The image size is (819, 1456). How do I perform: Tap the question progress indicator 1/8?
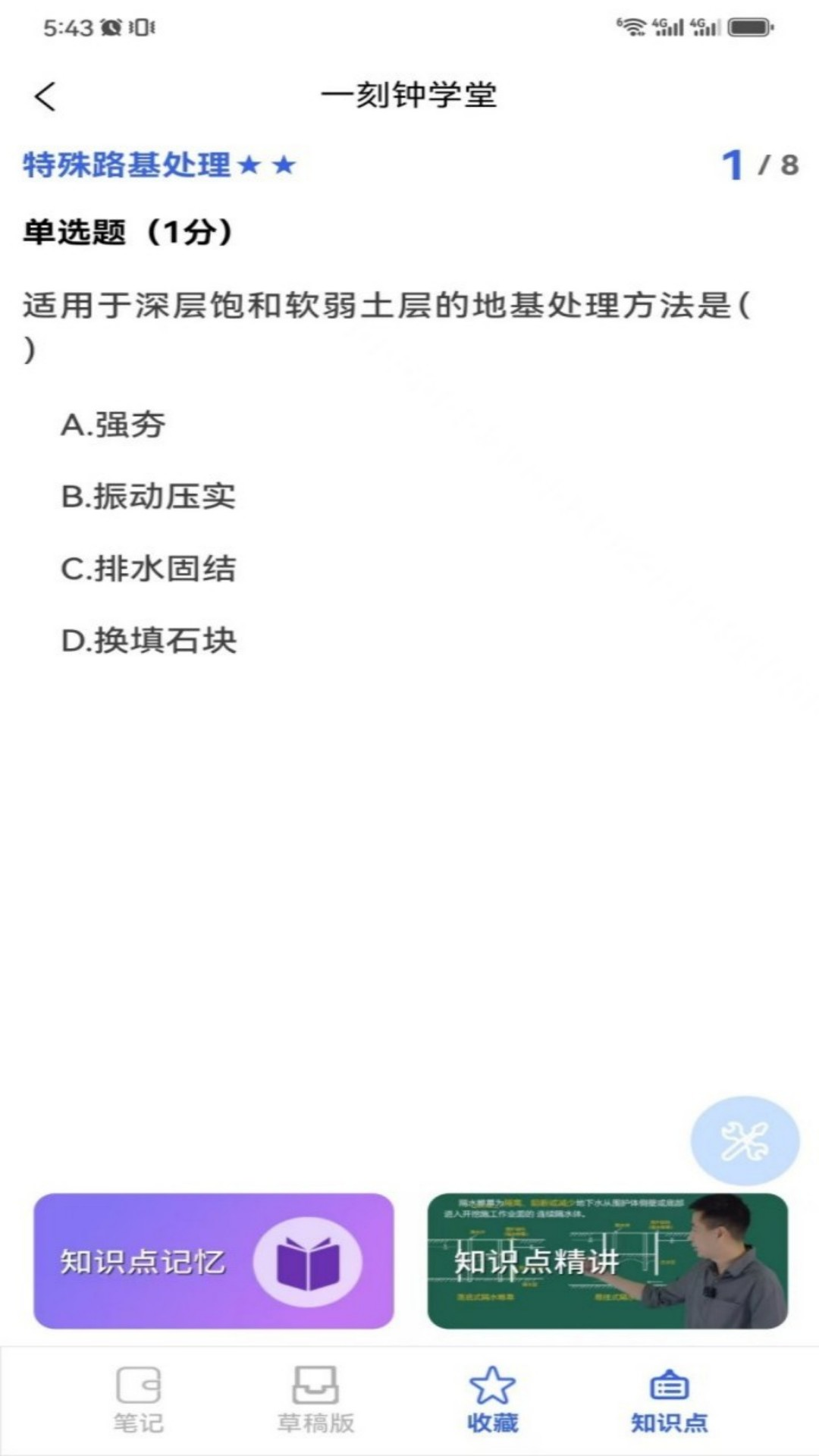(758, 164)
